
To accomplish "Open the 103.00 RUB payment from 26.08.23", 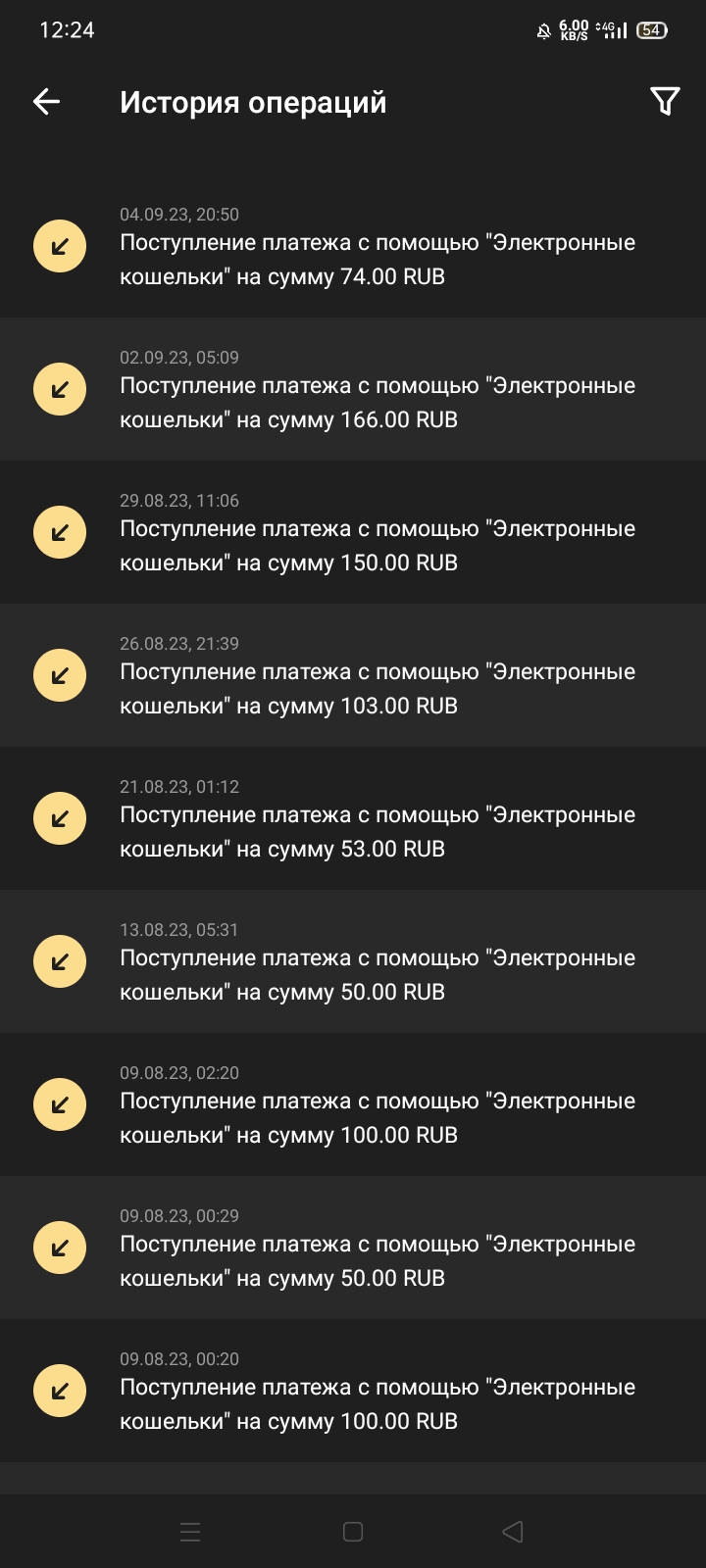I will coord(378,689).
